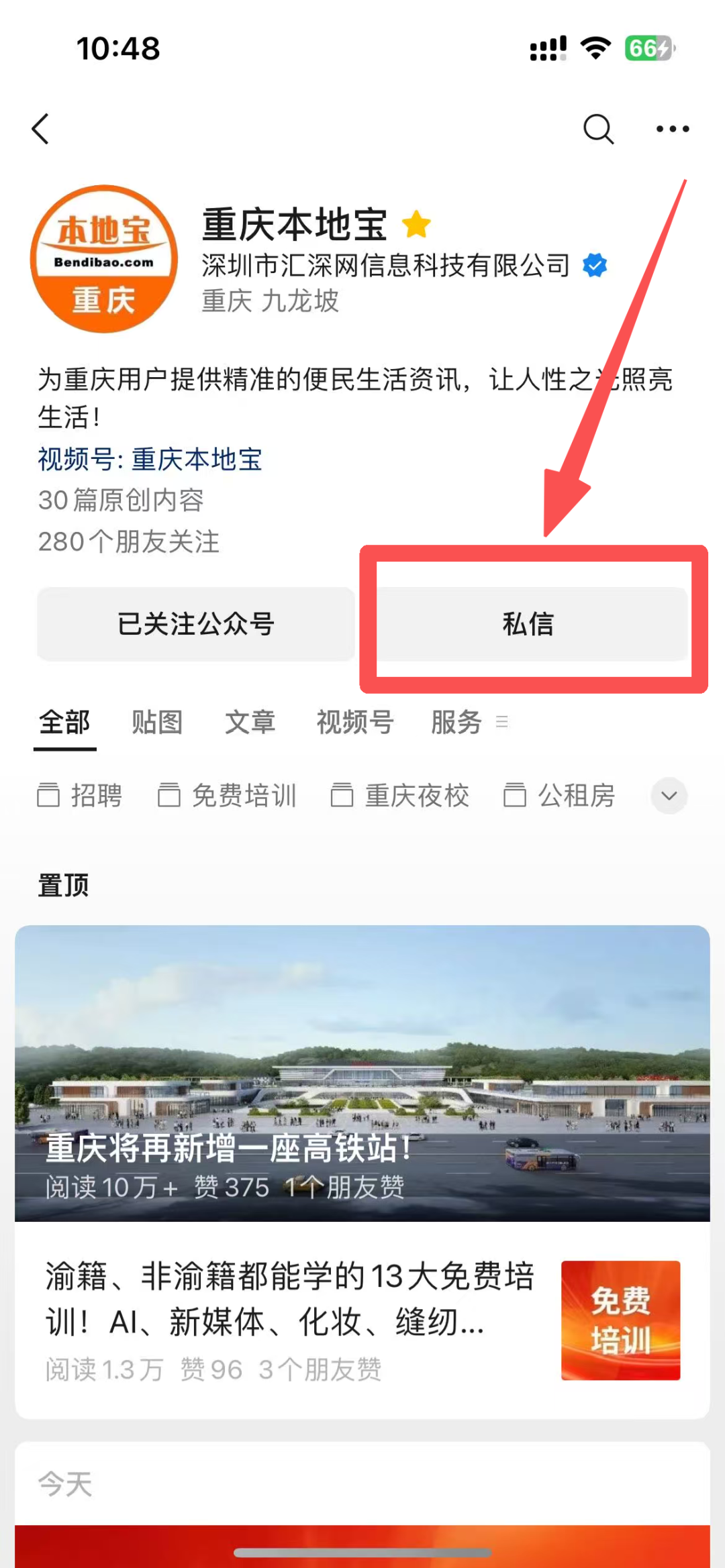Switch to the 贴图 tab

pos(157,723)
